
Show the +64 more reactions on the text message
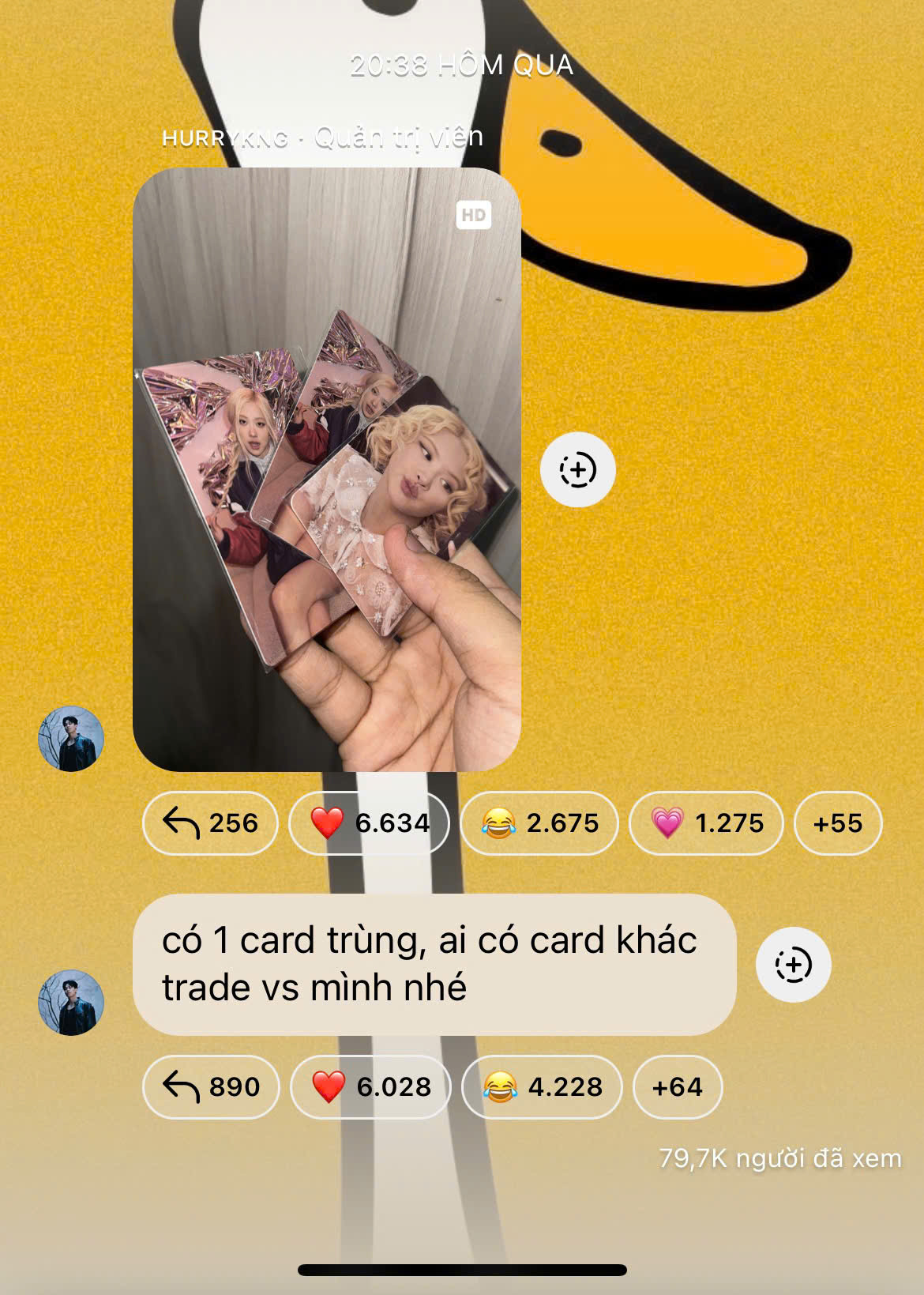(677, 1087)
